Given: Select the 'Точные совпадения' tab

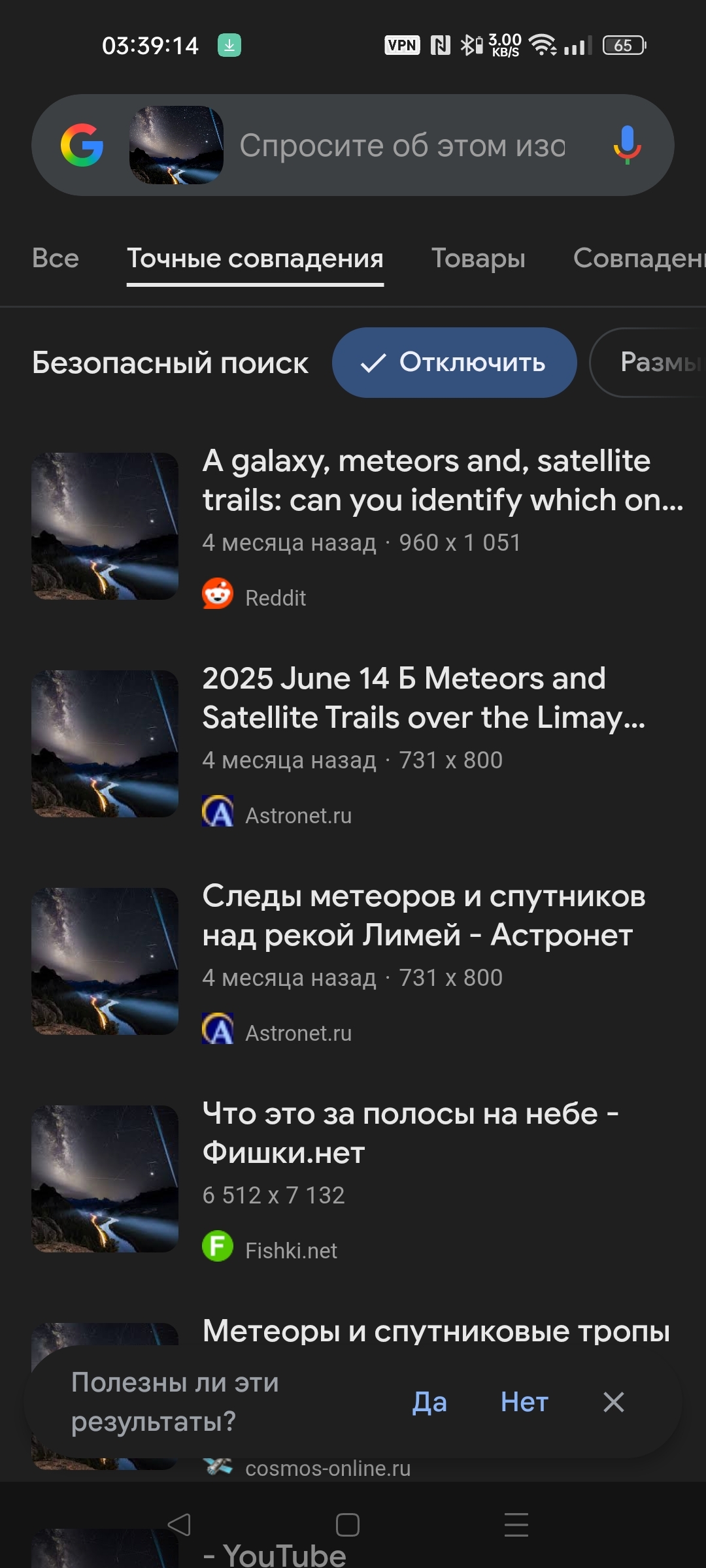Looking at the screenshot, I should 255,259.
